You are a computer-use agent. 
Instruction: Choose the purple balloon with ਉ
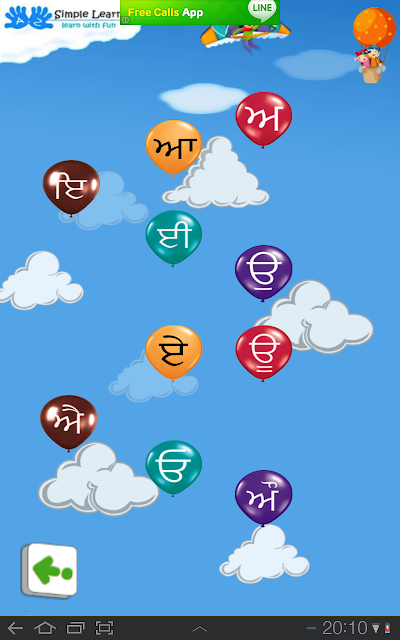point(263,273)
